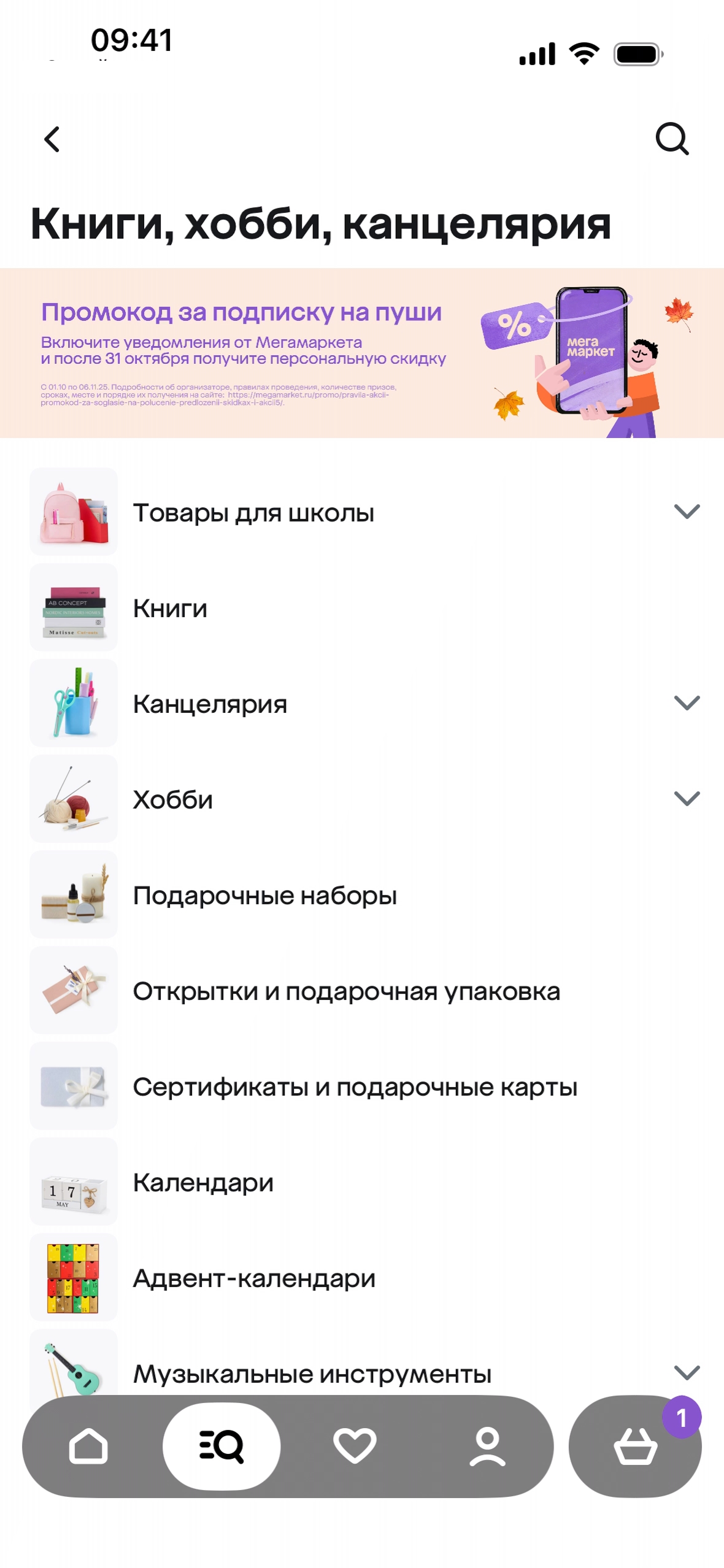Screen dimensions: 724x1568
Task: Expand the Канцелярия chevron
Action: (687, 703)
